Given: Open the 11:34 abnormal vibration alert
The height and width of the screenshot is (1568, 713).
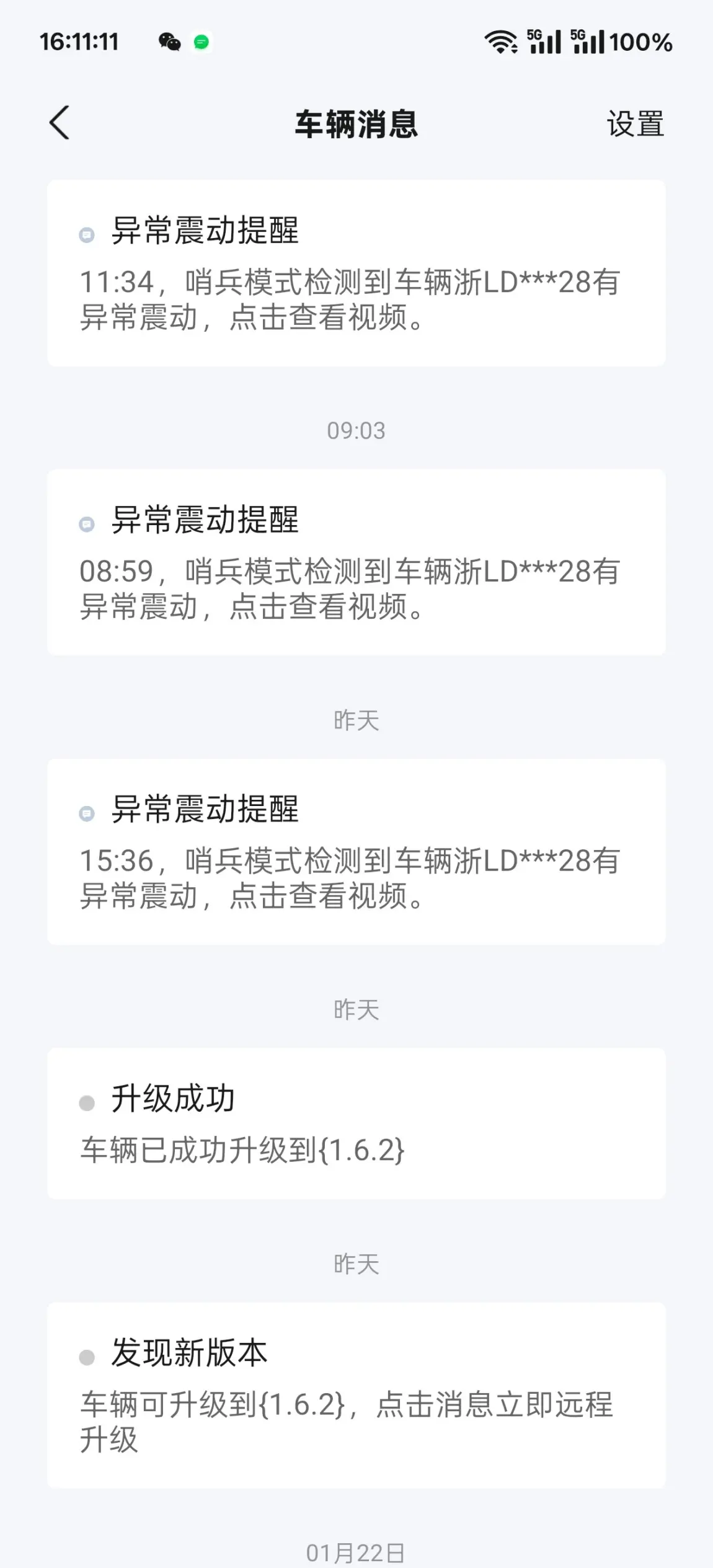Looking at the screenshot, I should [356, 273].
